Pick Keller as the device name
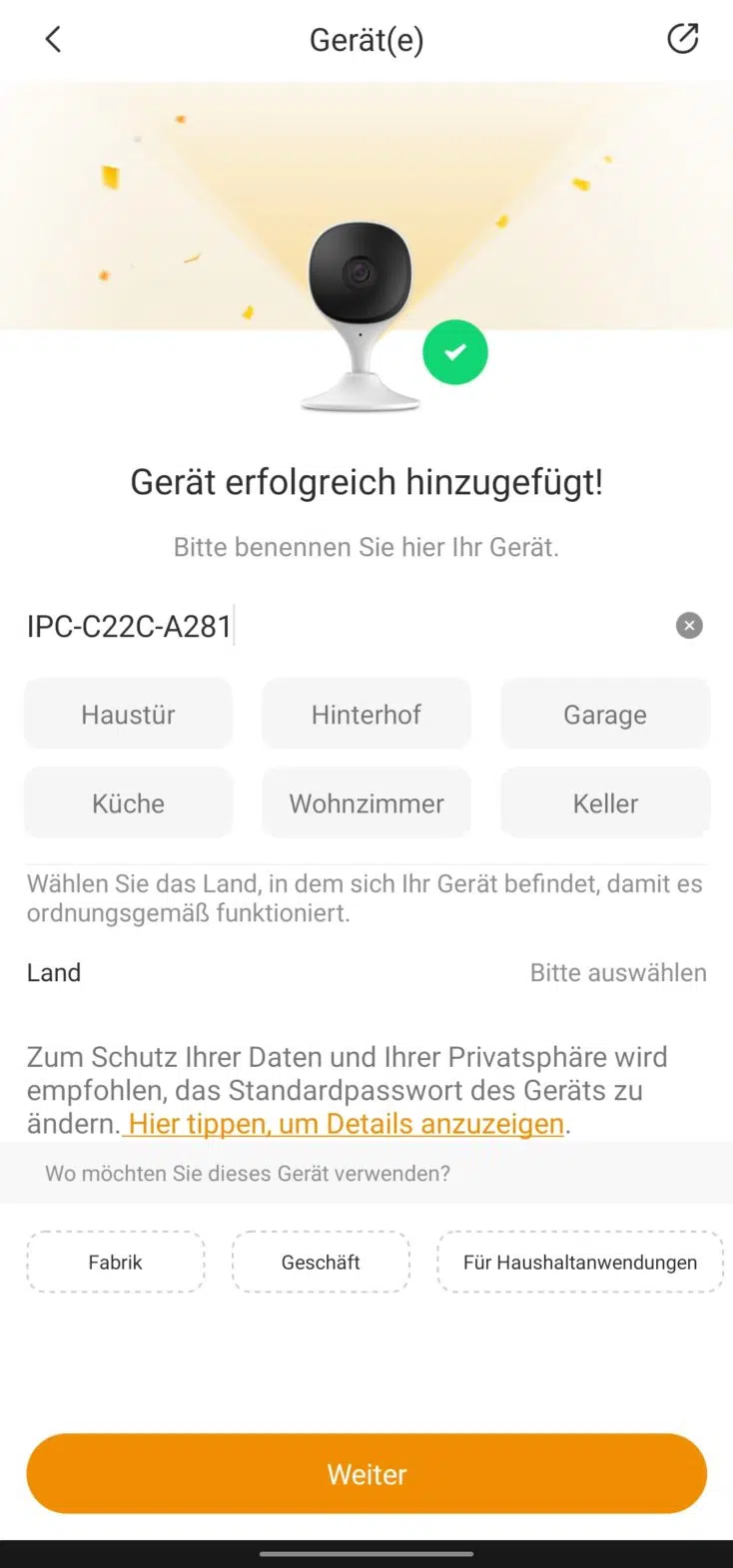Image resolution: width=733 pixels, height=1568 pixels. 604,802
